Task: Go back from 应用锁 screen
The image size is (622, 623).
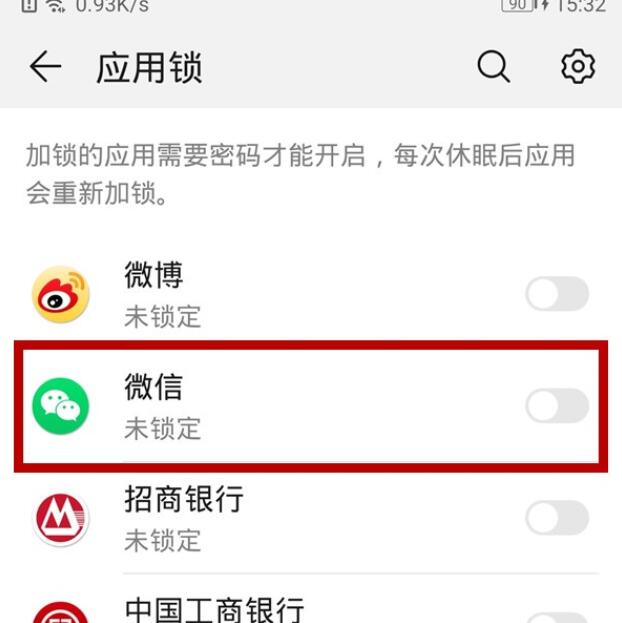Action: coord(45,67)
